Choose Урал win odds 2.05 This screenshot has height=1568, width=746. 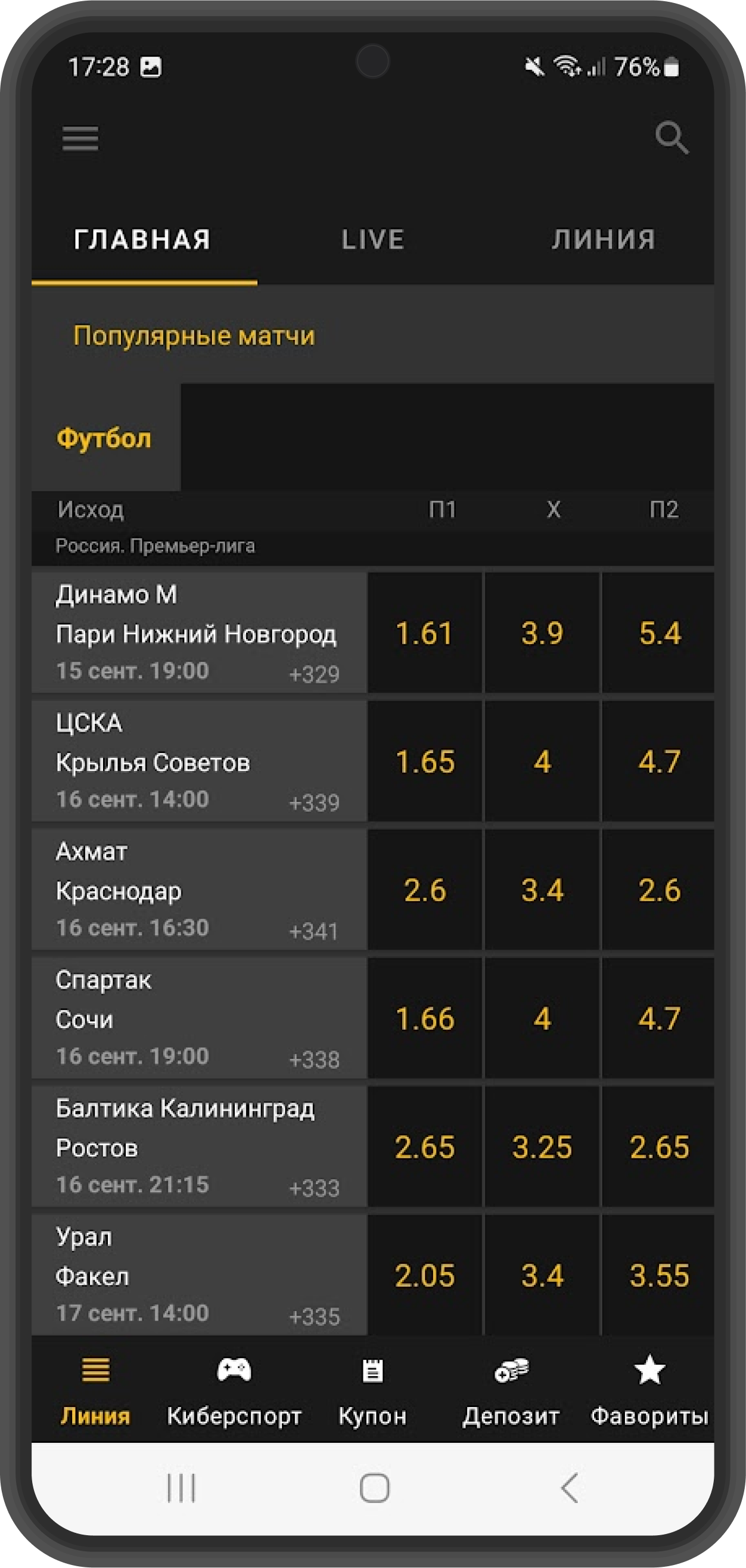(425, 1275)
